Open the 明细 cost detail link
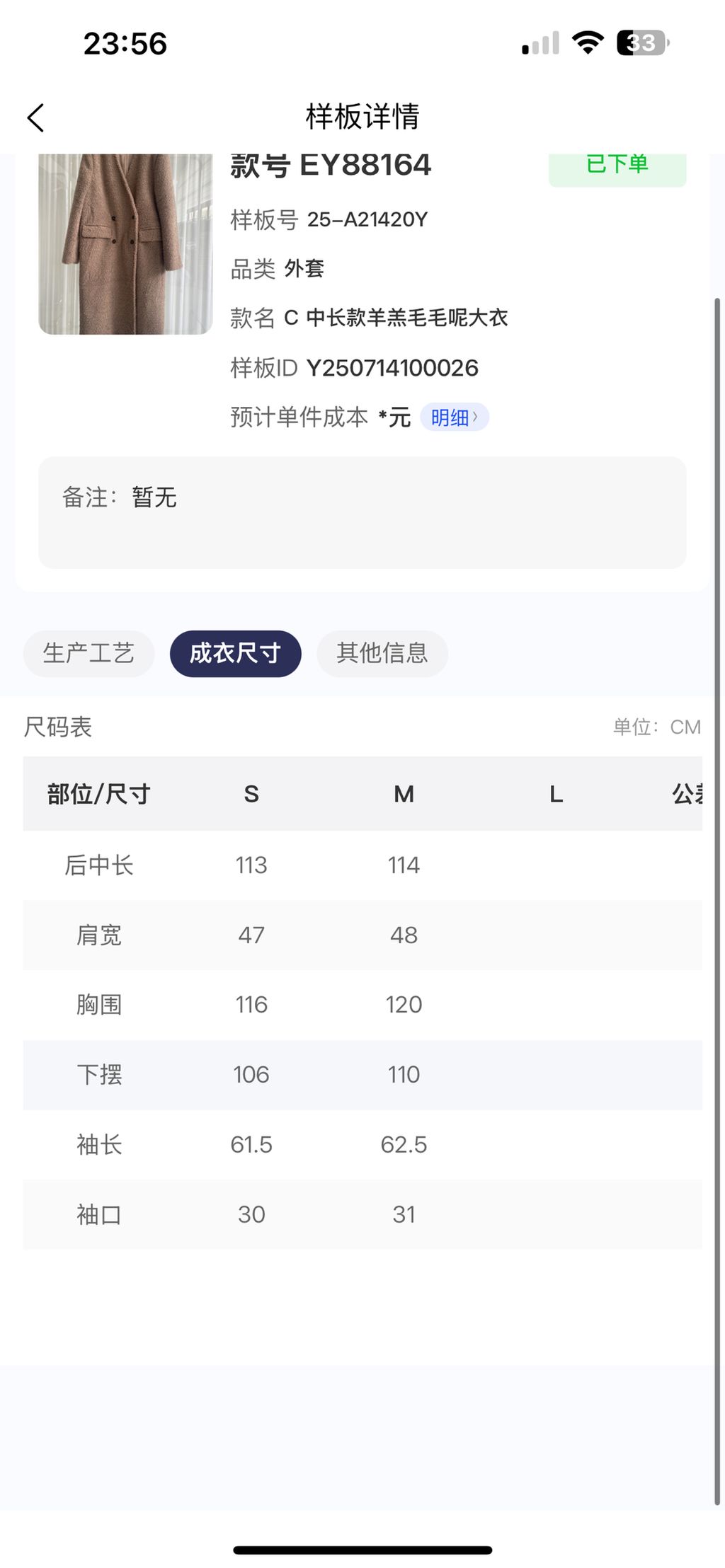Viewport: 725px width, 1568px height. [449, 417]
